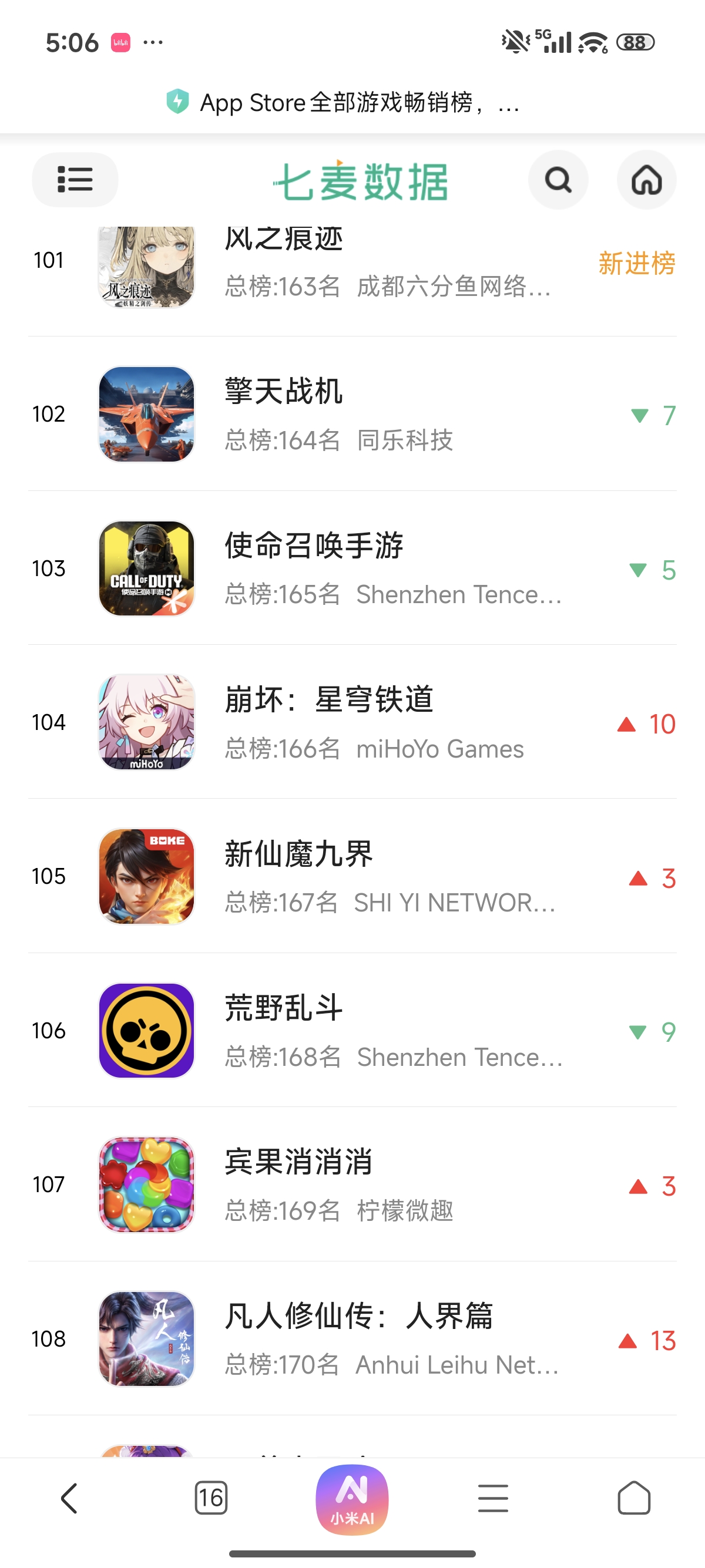
Task: Open 凡人修仙传：人界篇 entry
Action: coord(358,1315)
